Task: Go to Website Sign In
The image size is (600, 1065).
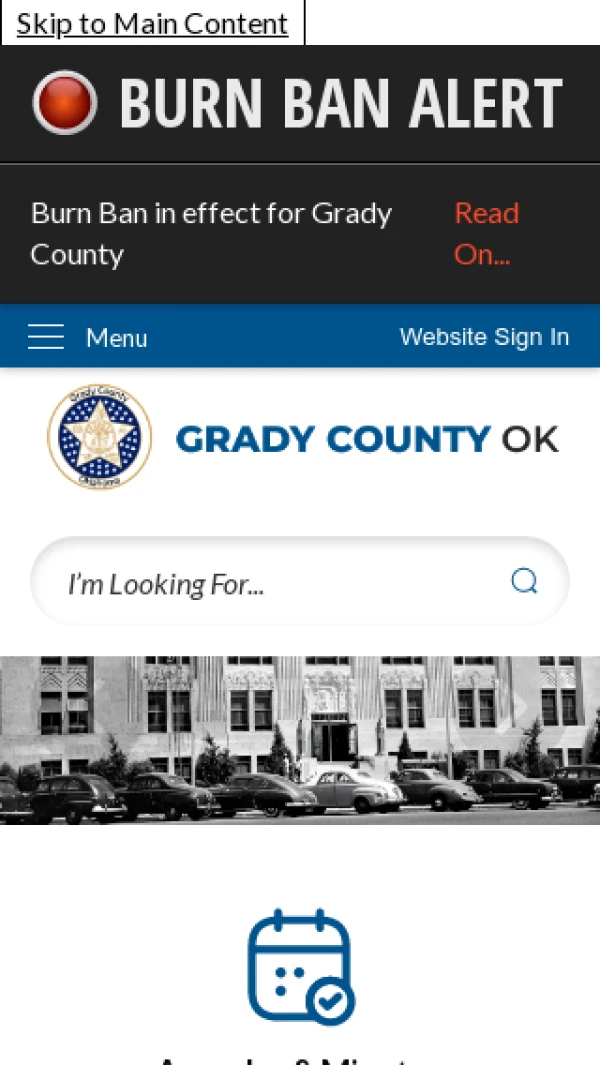Action: pyautogui.click(x=484, y=337)
